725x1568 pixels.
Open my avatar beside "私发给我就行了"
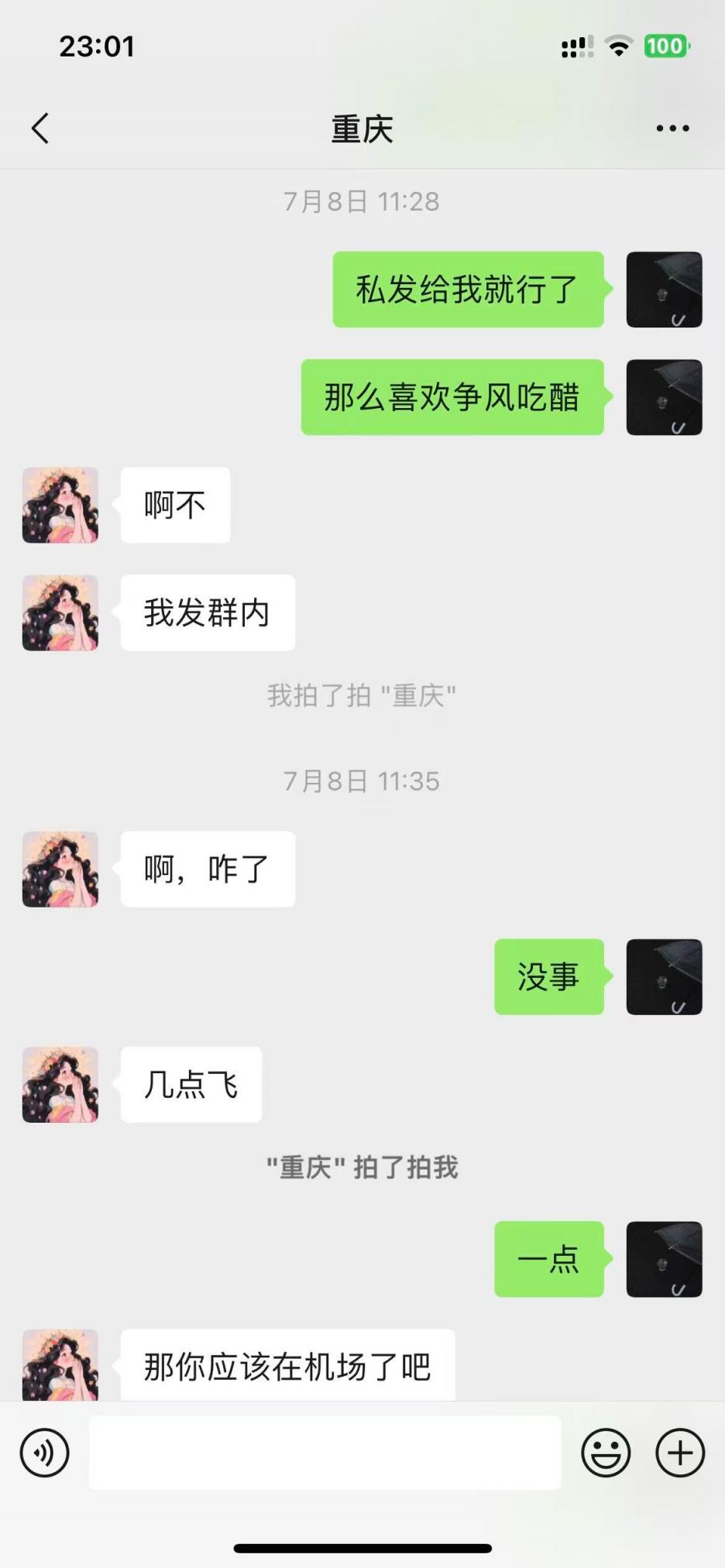(664, 290)
